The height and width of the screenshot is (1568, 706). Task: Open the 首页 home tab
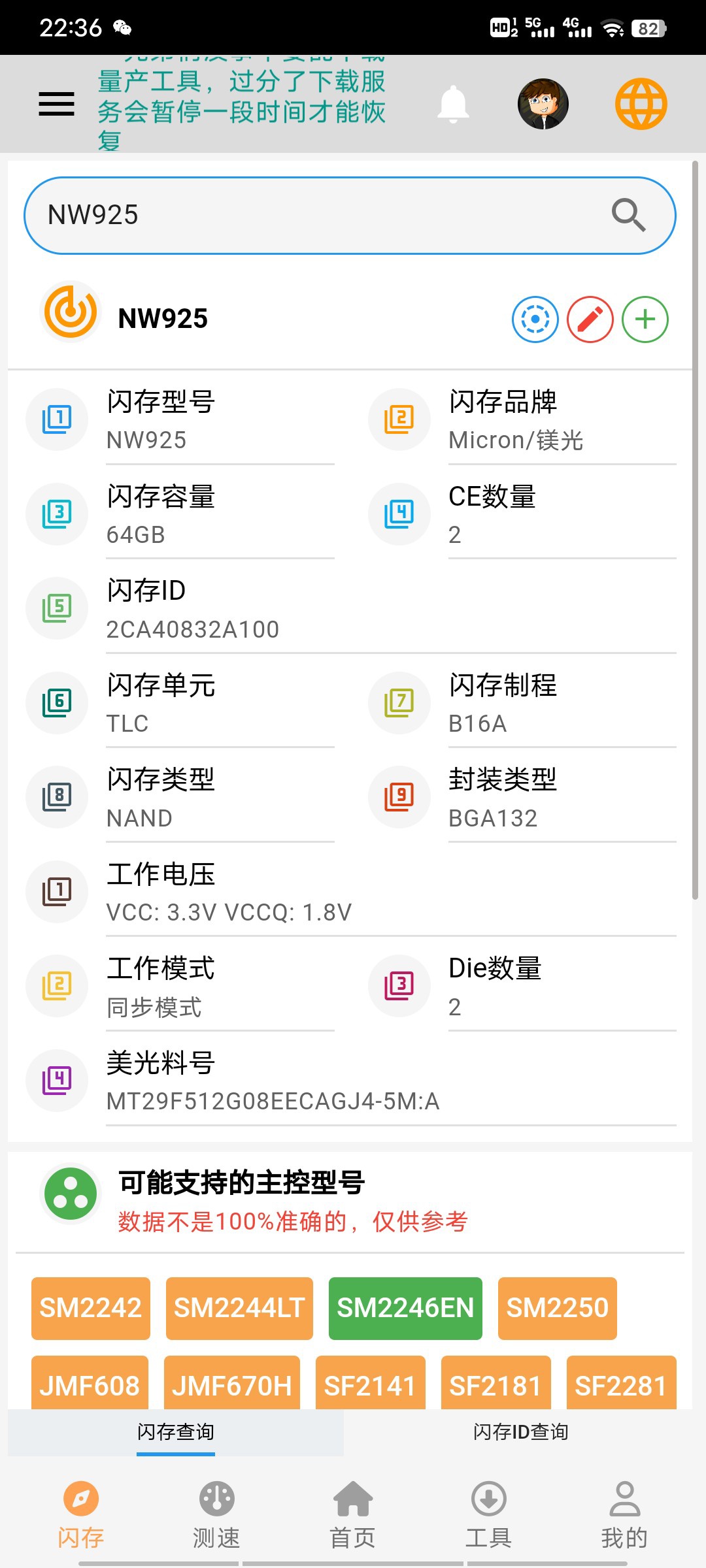353,1516
